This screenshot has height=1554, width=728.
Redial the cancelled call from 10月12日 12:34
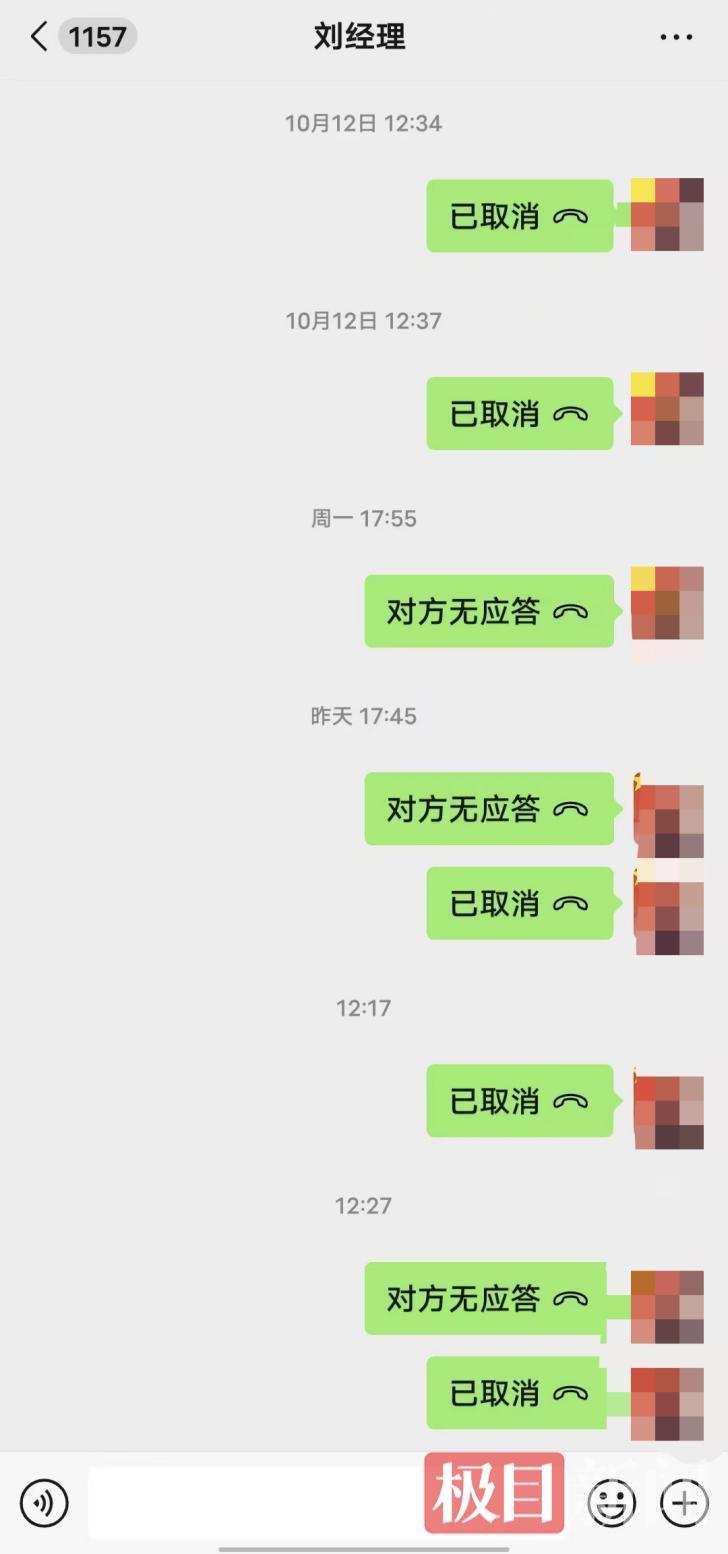click(x=519, y=216)
